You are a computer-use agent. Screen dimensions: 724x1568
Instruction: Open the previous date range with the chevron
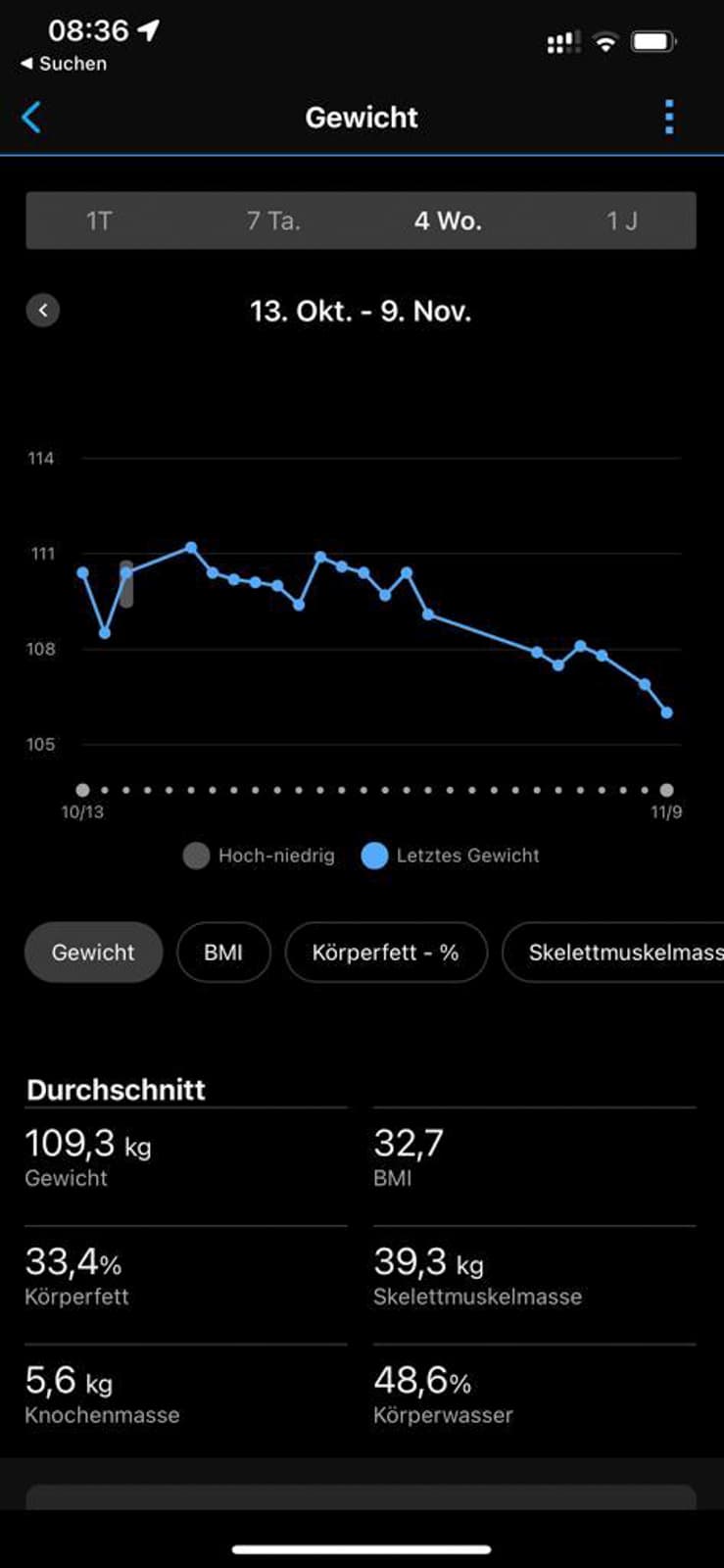coord(42,310)
